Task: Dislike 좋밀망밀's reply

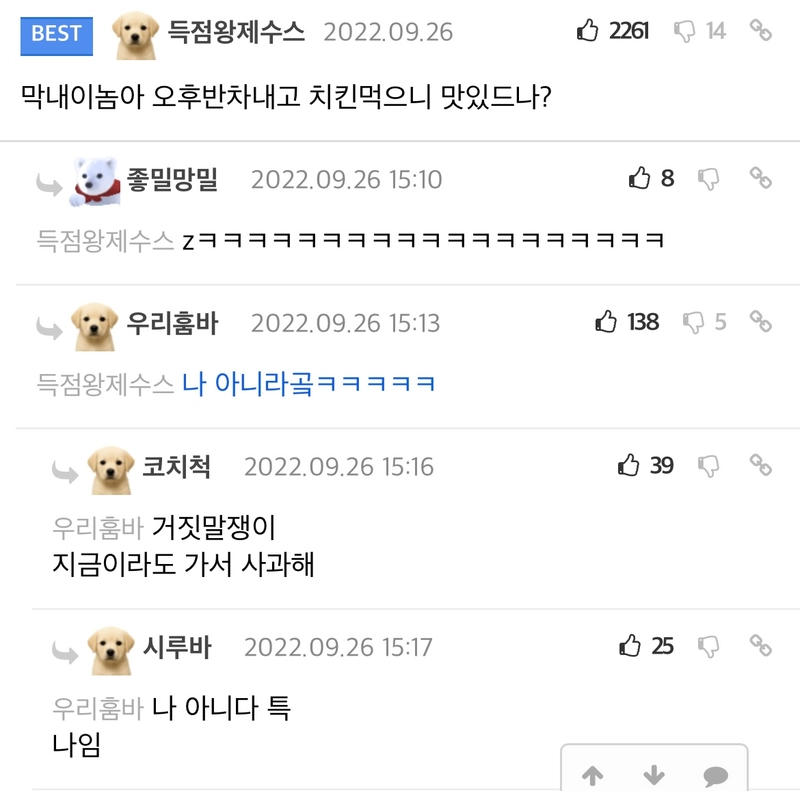Action: (x=709, y=179)
